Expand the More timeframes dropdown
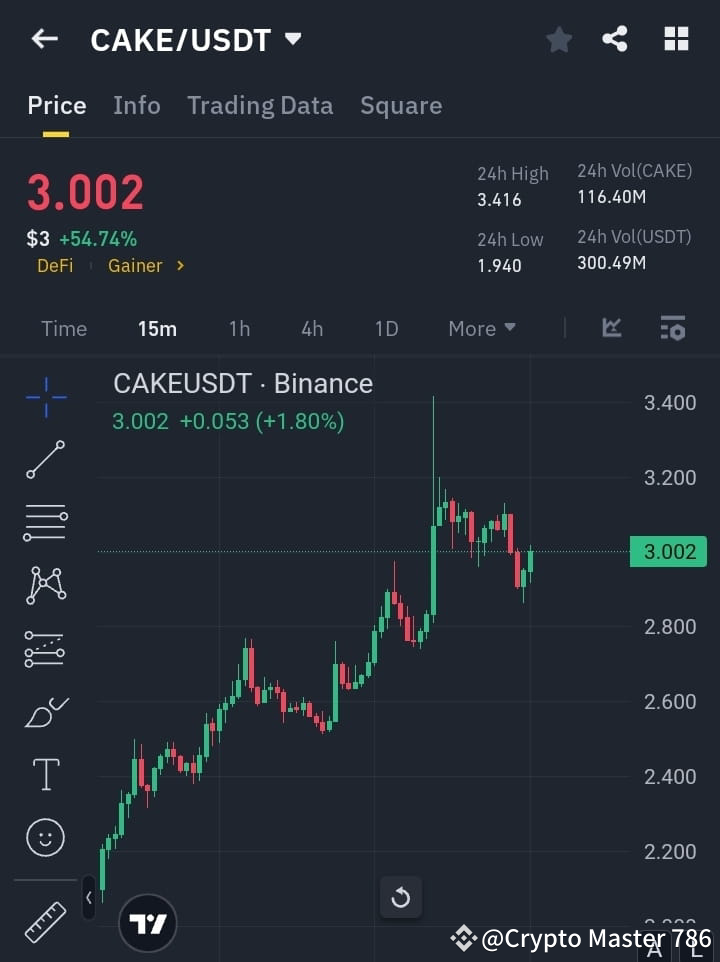The height and width of the screenshot is (962, 720). pyautogui.click(x=481, y=328)
